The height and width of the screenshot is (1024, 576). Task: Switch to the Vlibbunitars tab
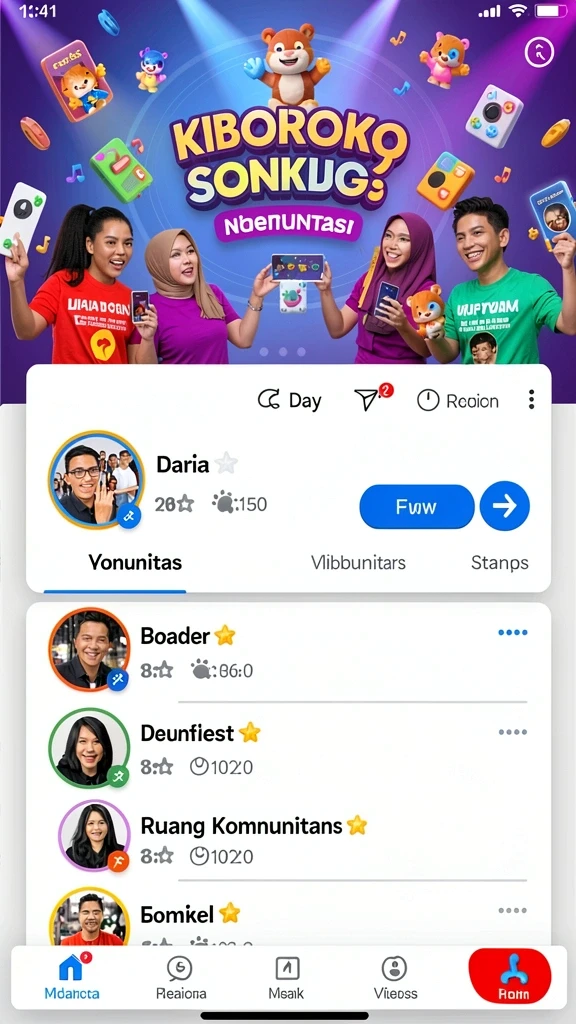[x=358, y=562]
